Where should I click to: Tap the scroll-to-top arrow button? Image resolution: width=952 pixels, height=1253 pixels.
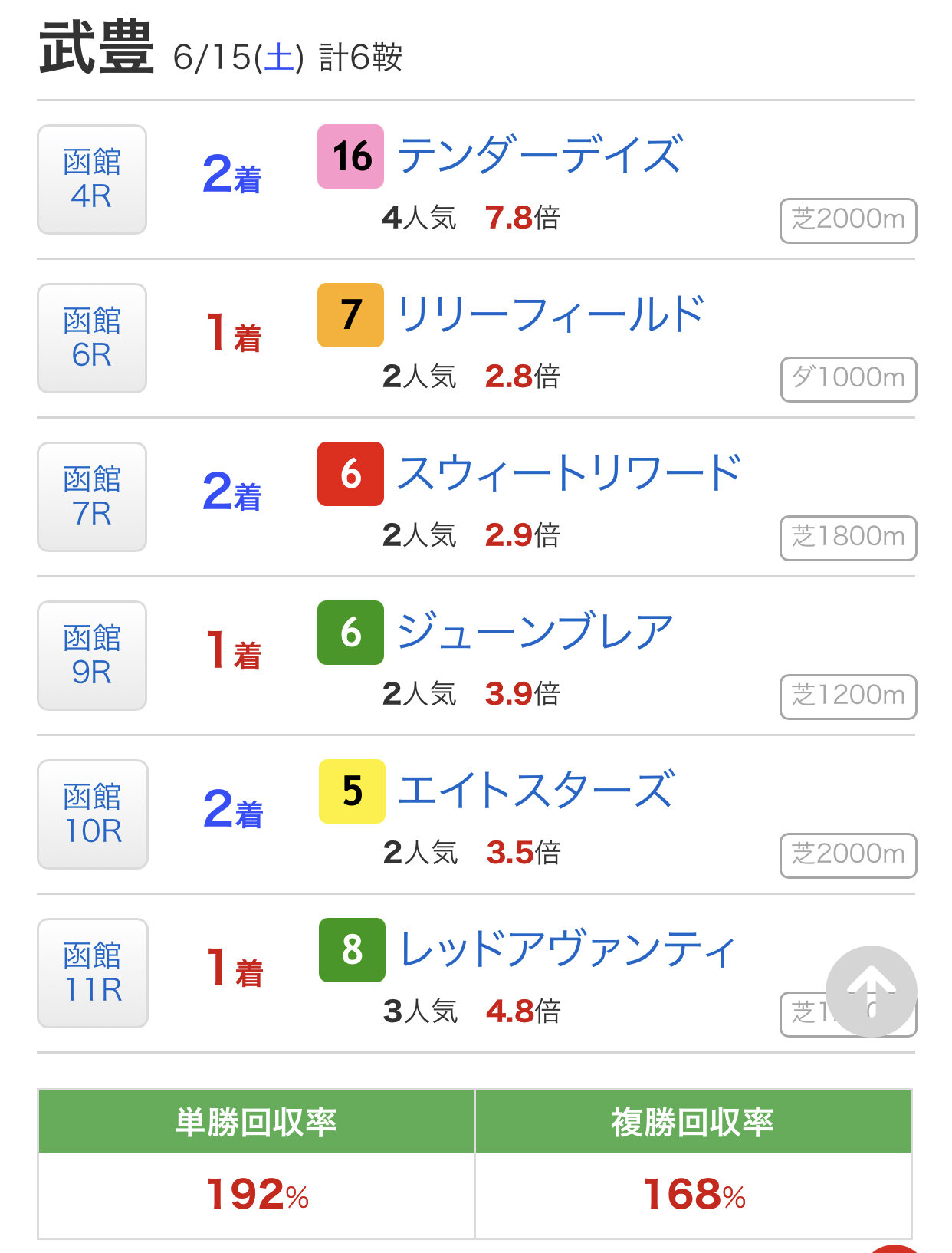click(871, 991)
